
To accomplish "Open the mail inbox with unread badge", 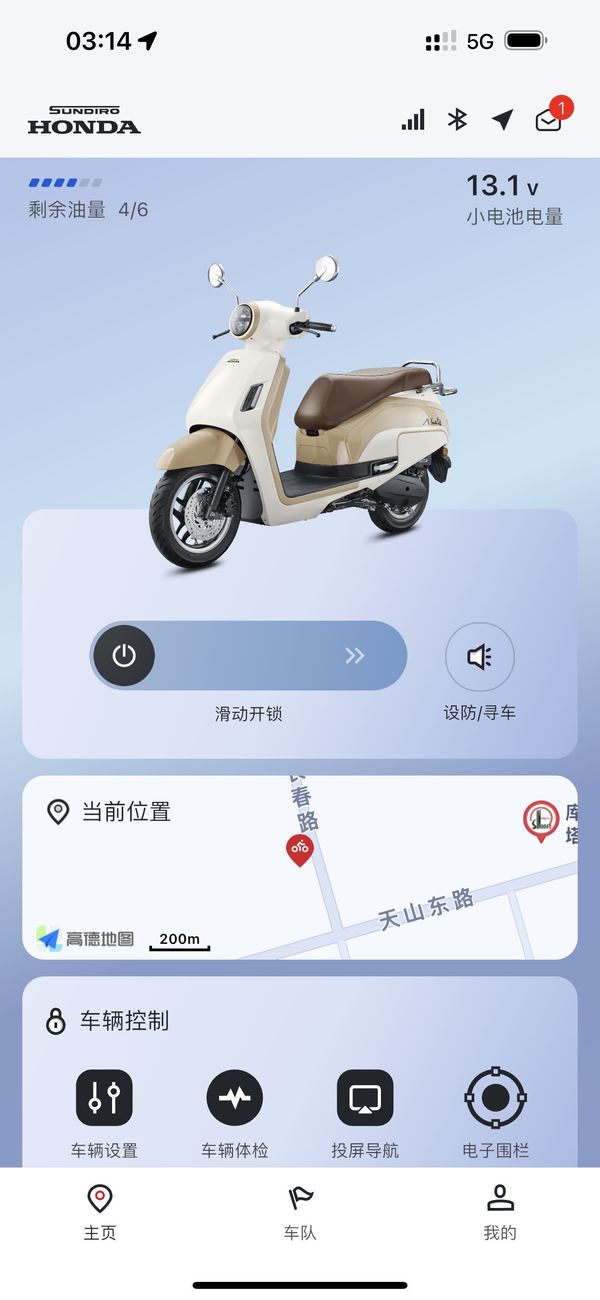I will (548, 119).
